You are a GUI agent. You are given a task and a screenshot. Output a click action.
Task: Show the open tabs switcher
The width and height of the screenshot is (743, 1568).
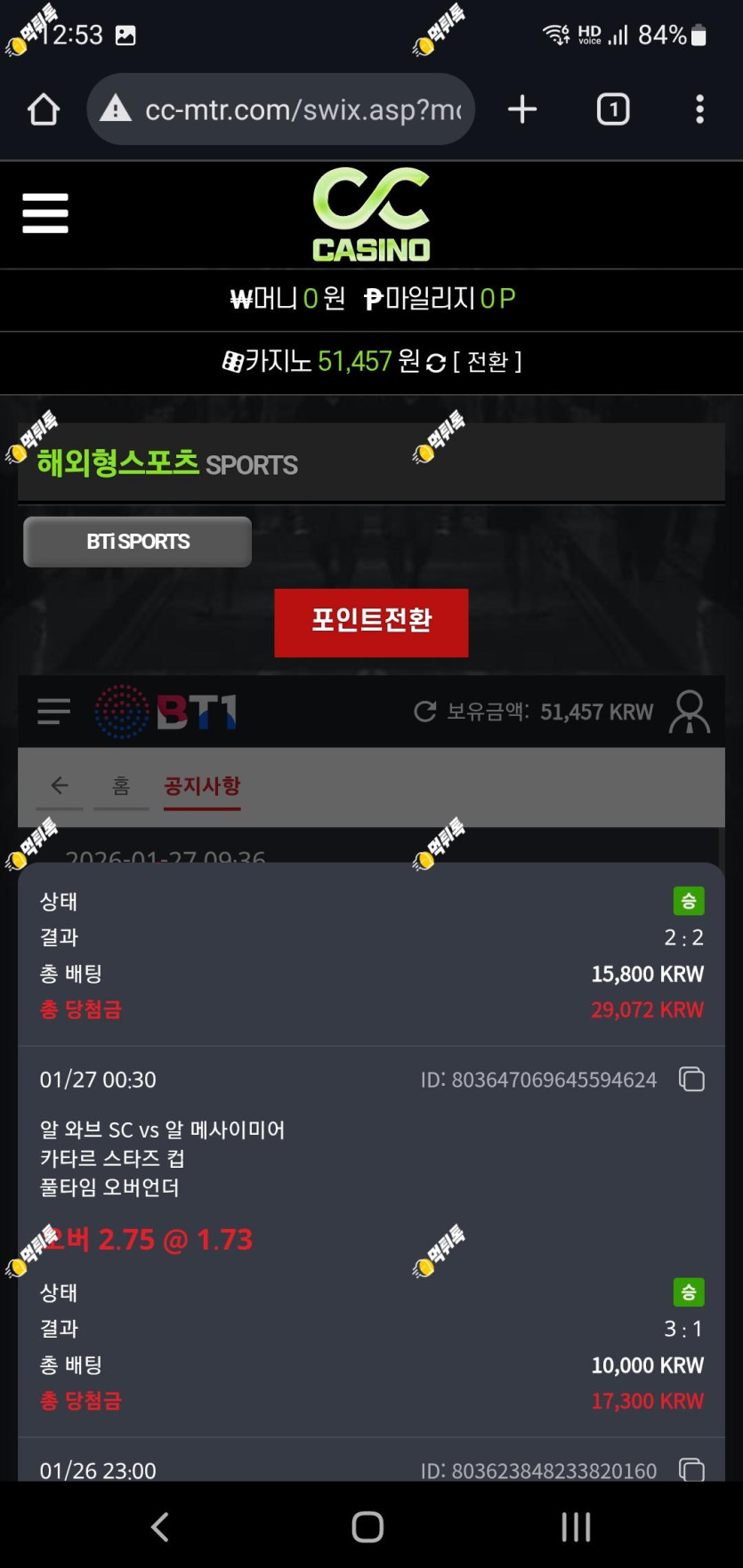613,109
